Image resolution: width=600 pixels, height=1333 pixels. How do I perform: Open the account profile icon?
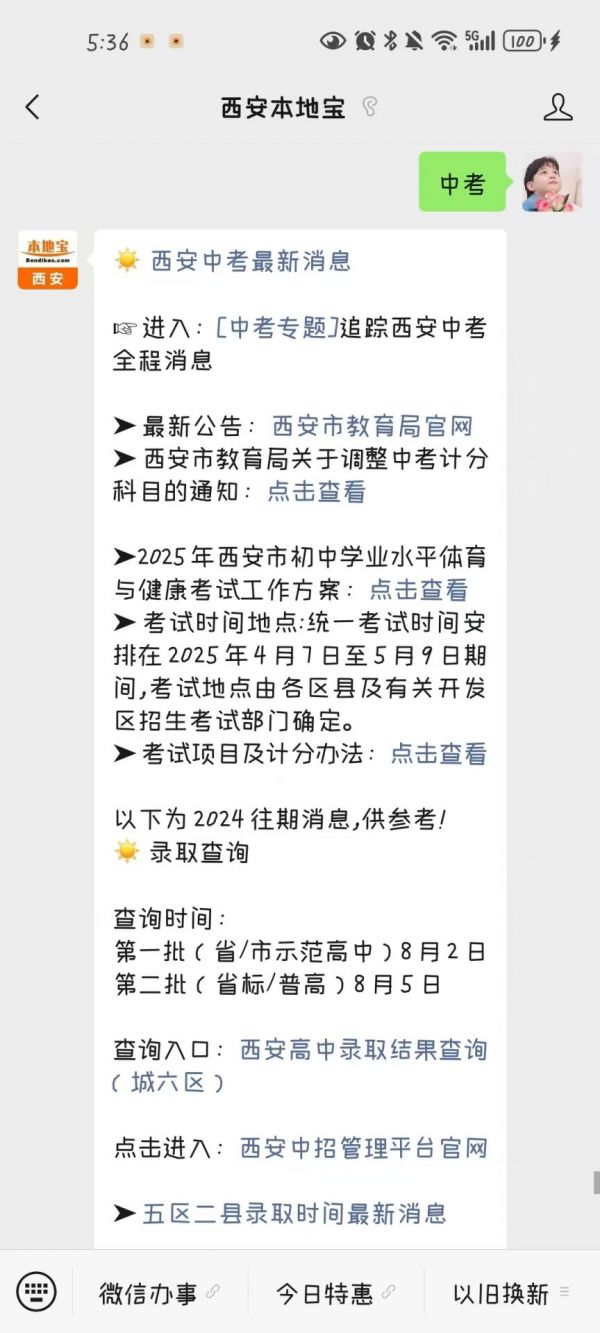point(557,107)
